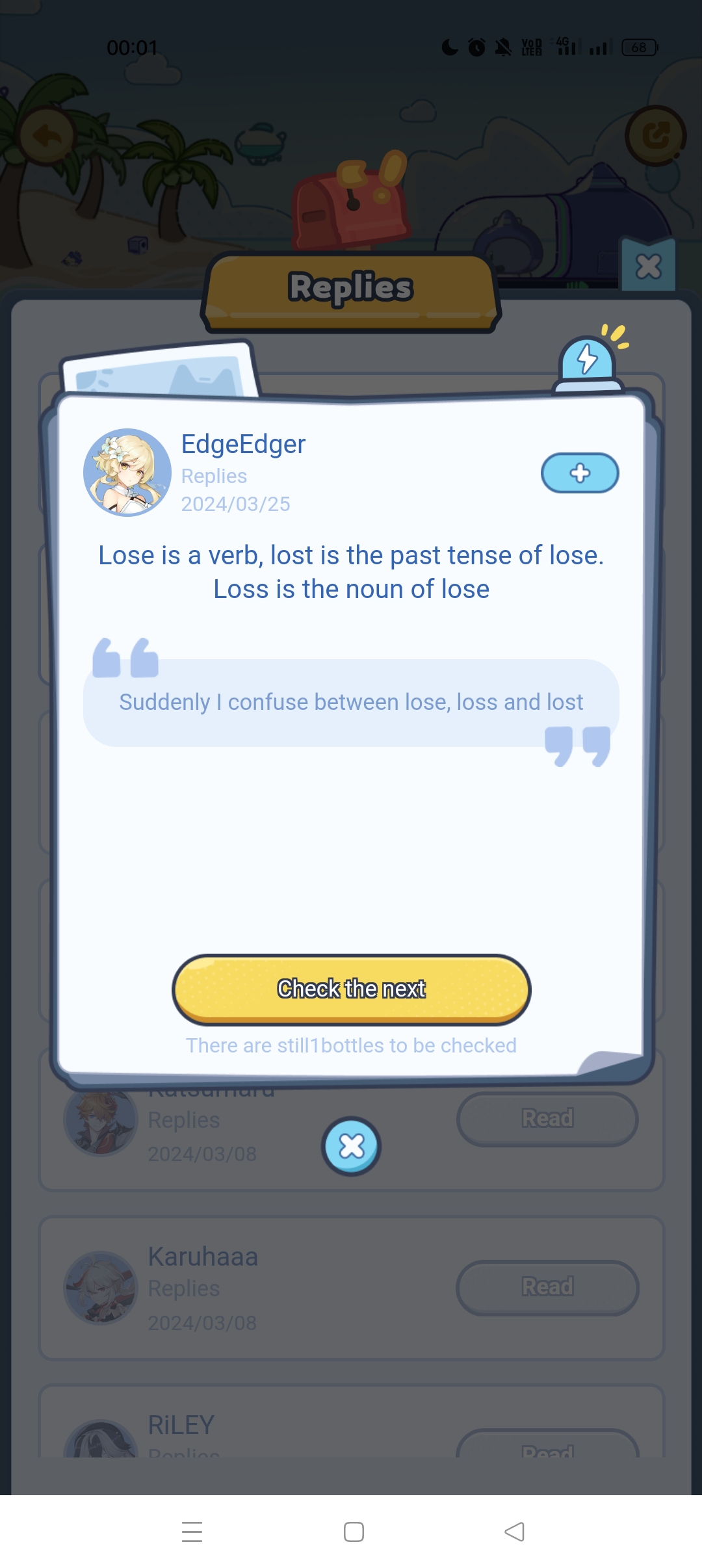
Task: Close the reply popup with the round X
Action: point(351,1146)
